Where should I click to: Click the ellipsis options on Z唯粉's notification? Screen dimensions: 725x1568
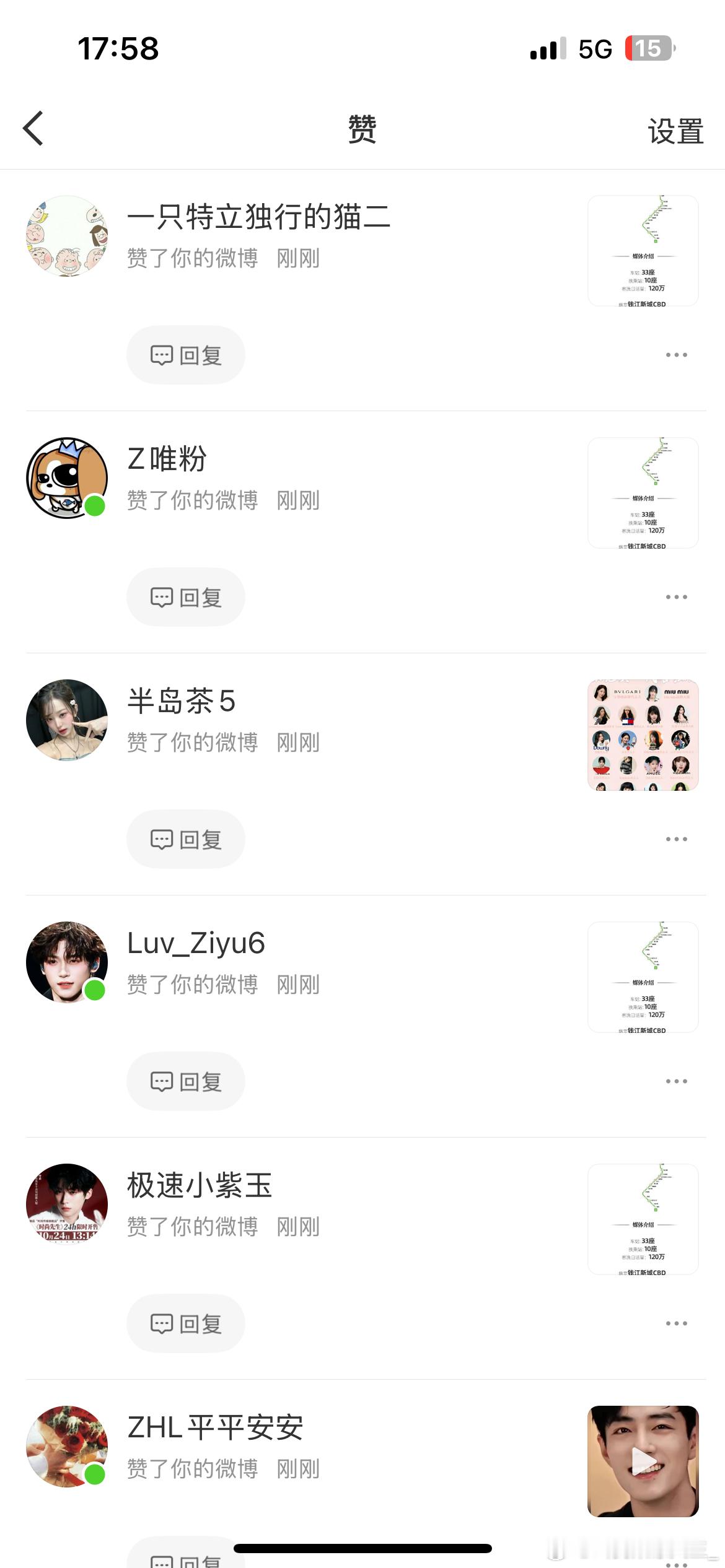tap(676, 596)
